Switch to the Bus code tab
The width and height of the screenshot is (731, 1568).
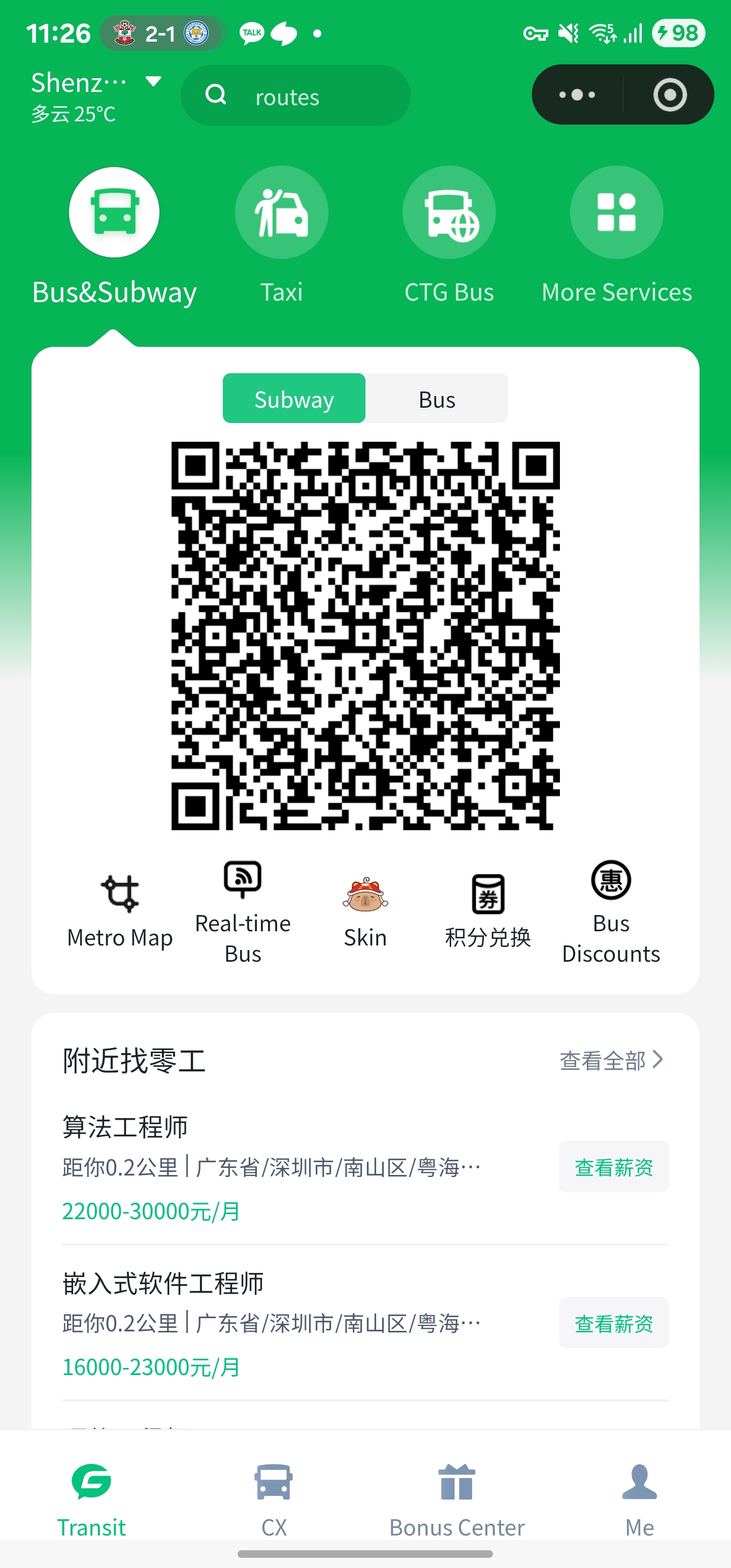(437, 399)
